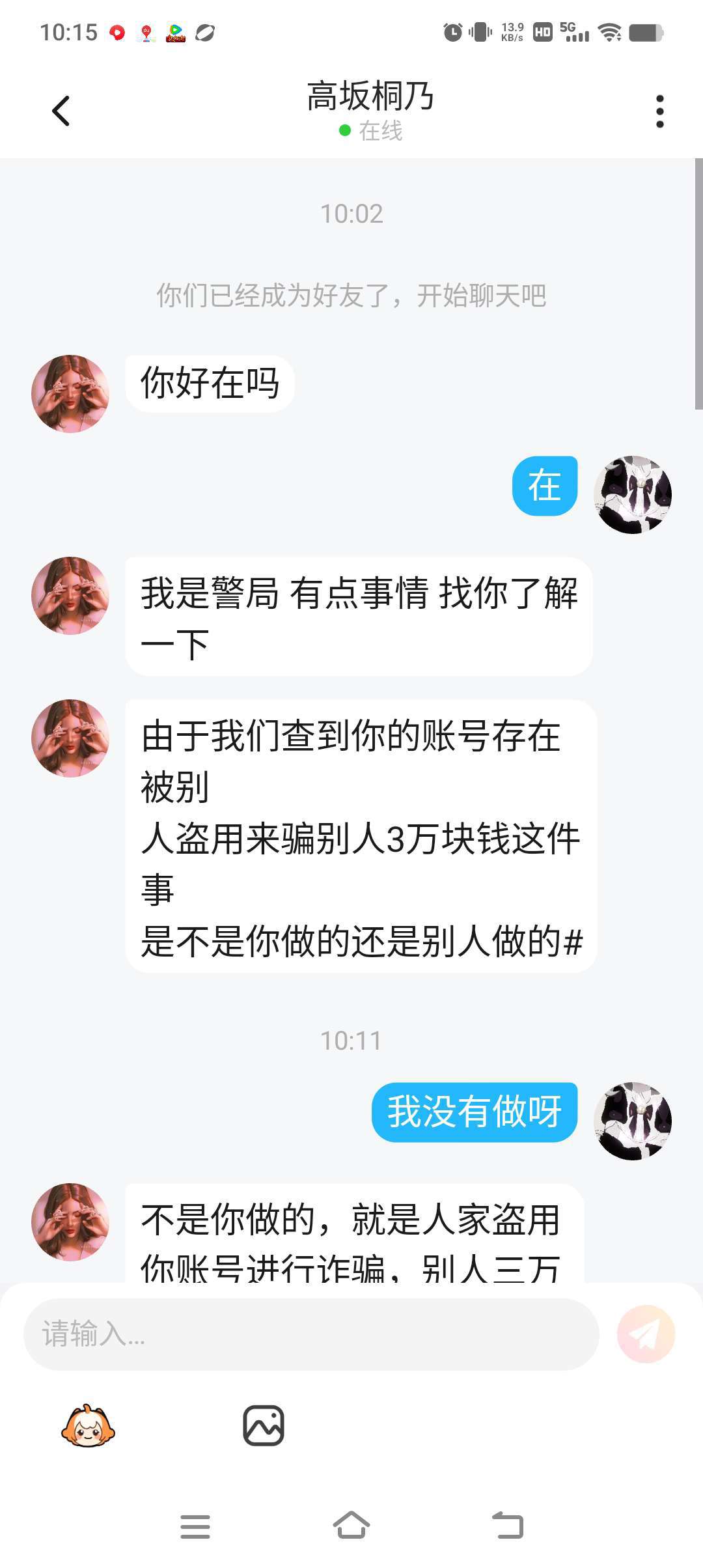This screenshot has width=703, height=1568.
Task: Attach an image from the gallery
Action: coord(264,1426)
